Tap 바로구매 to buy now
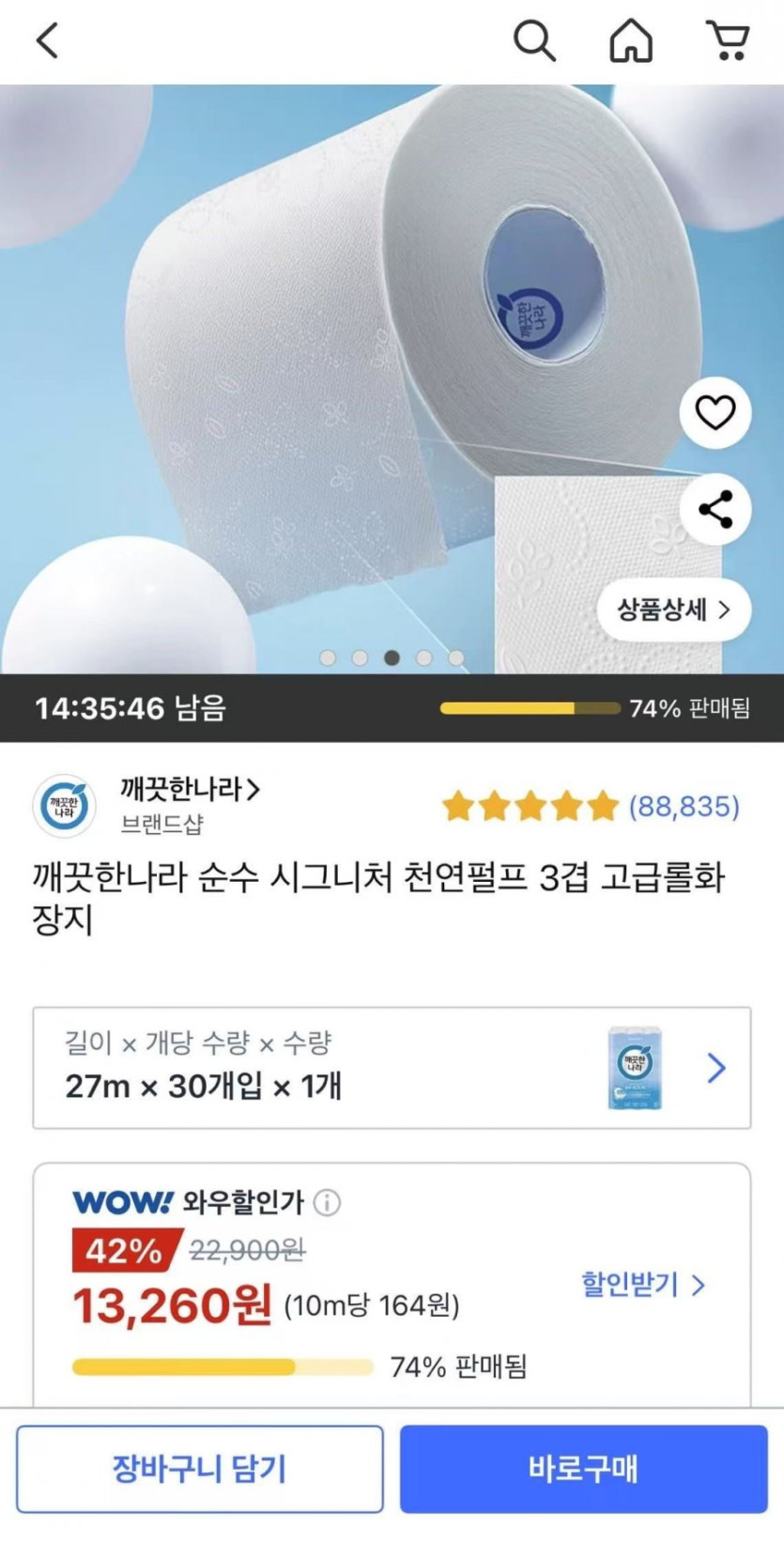The width and height of the screenshot is (784, 1558). (x=583, y=1471)
